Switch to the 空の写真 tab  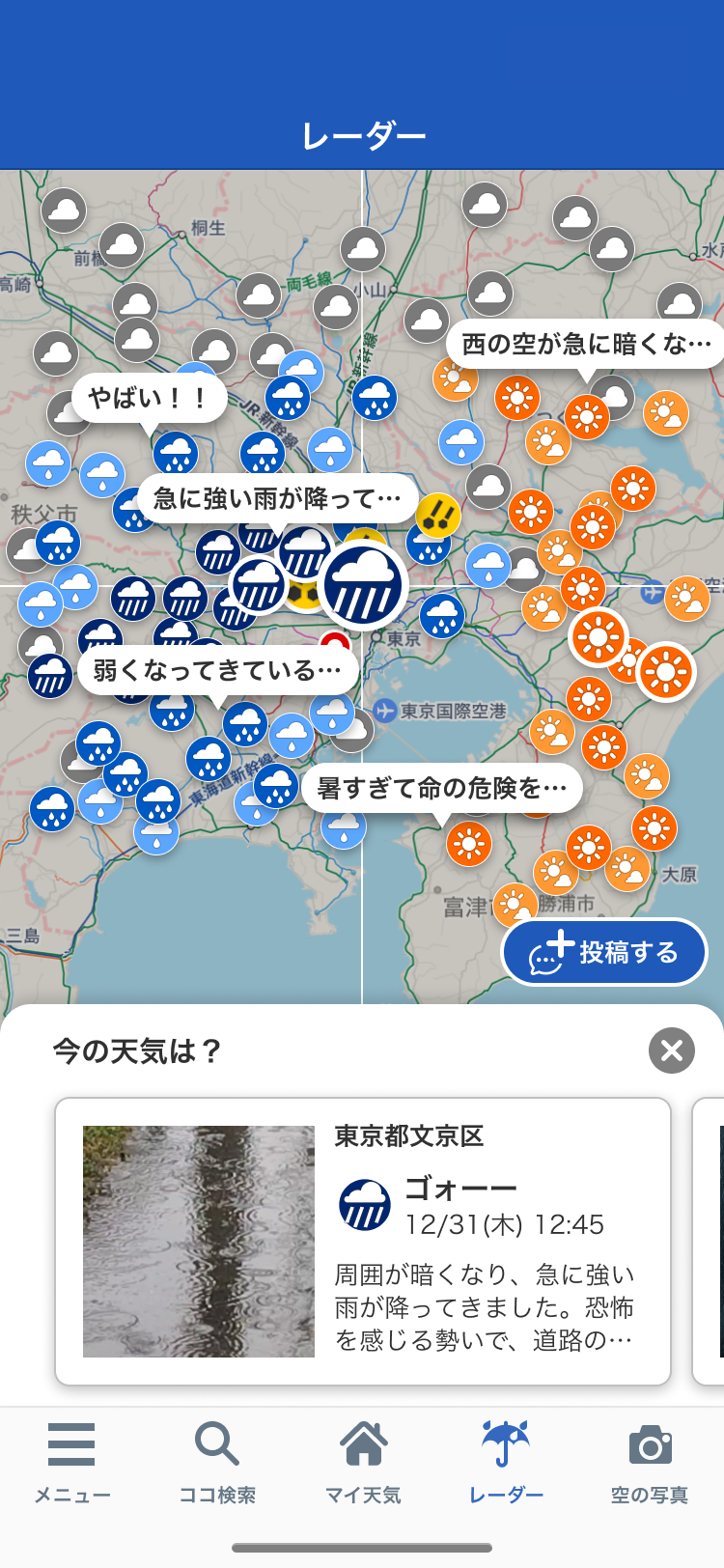(x=650, y=1462)
